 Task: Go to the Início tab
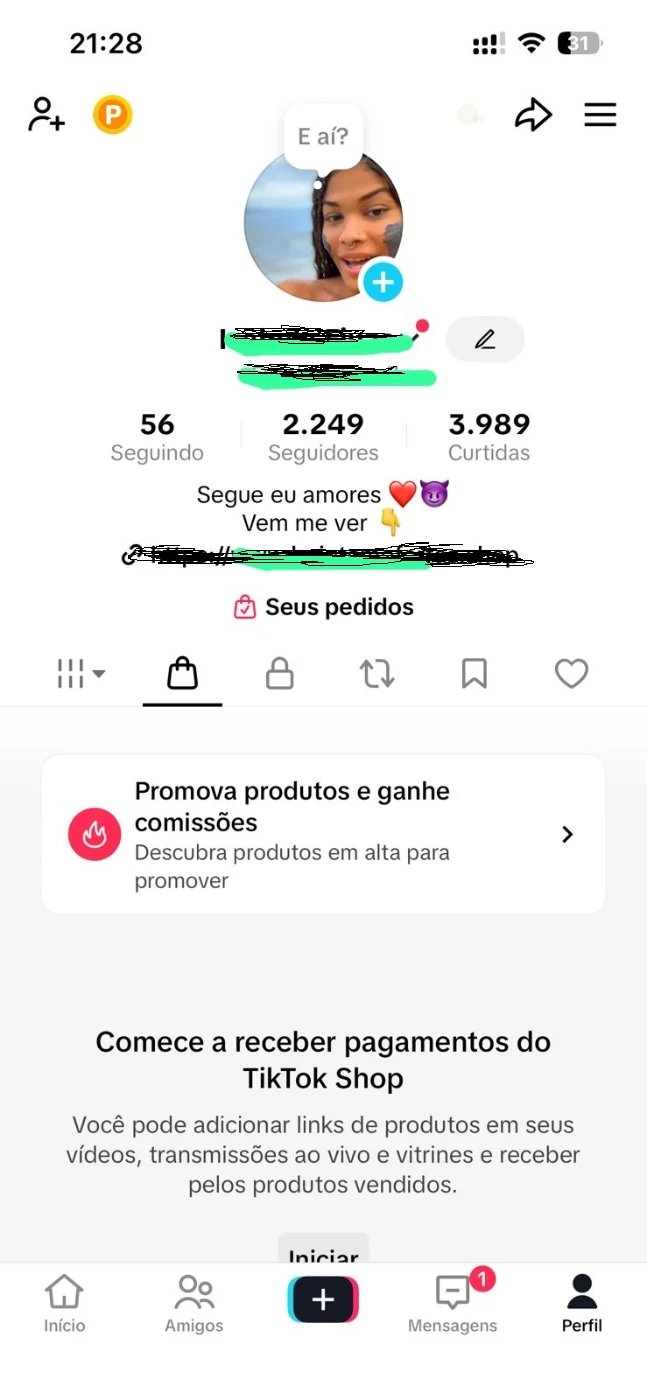64,1304
